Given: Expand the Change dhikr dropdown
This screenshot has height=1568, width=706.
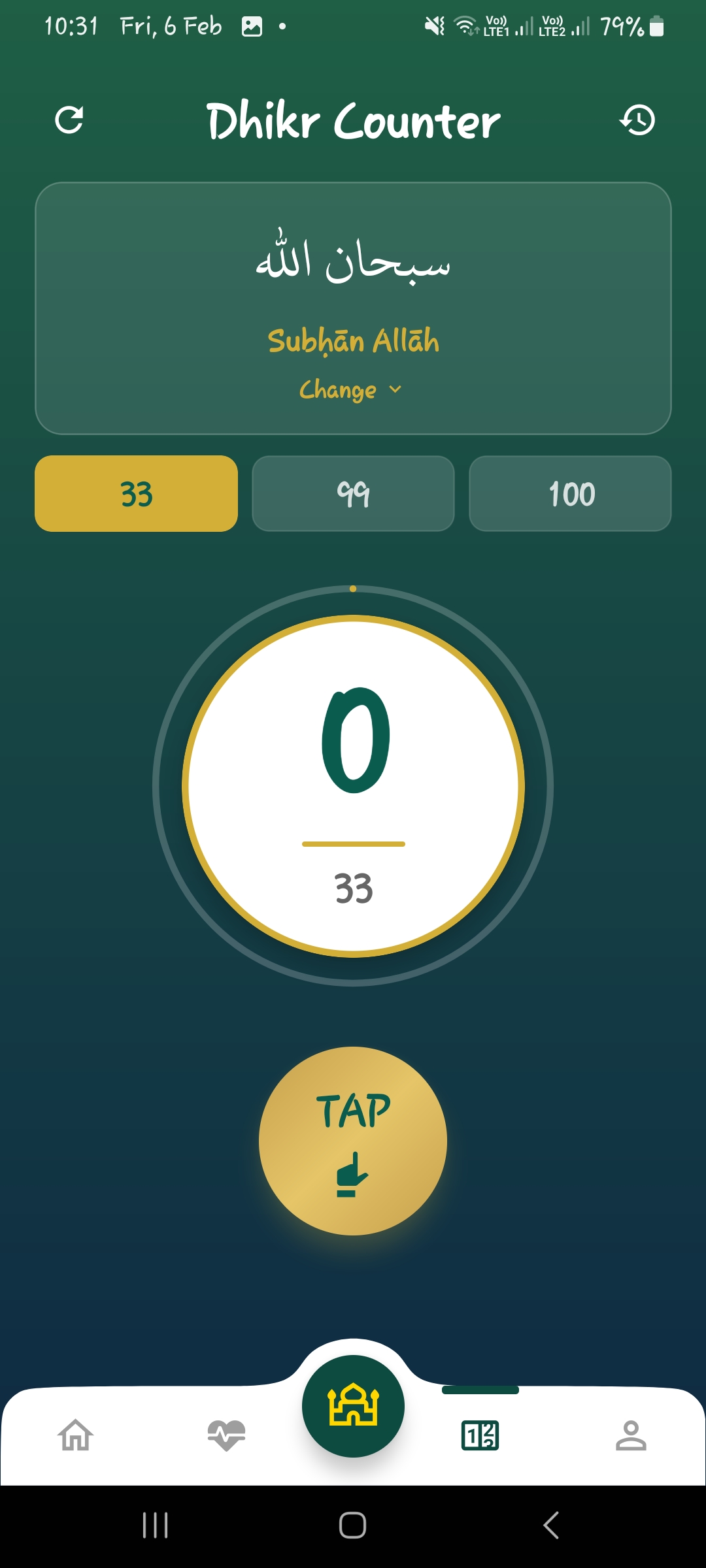Looking at the screenshot, I should [337, 389].
